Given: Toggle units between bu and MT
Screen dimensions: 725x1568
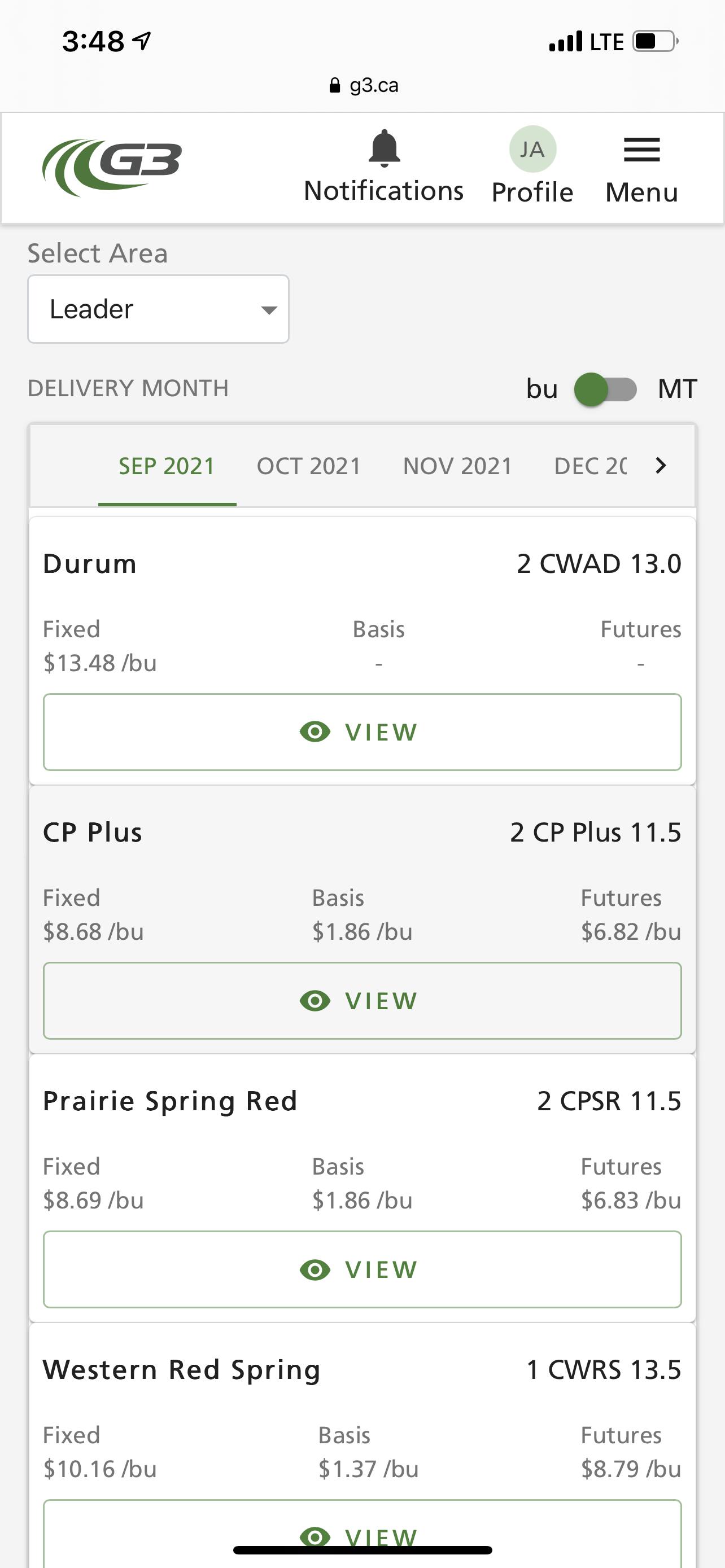Looking at the screenshot, I should 606,389.
